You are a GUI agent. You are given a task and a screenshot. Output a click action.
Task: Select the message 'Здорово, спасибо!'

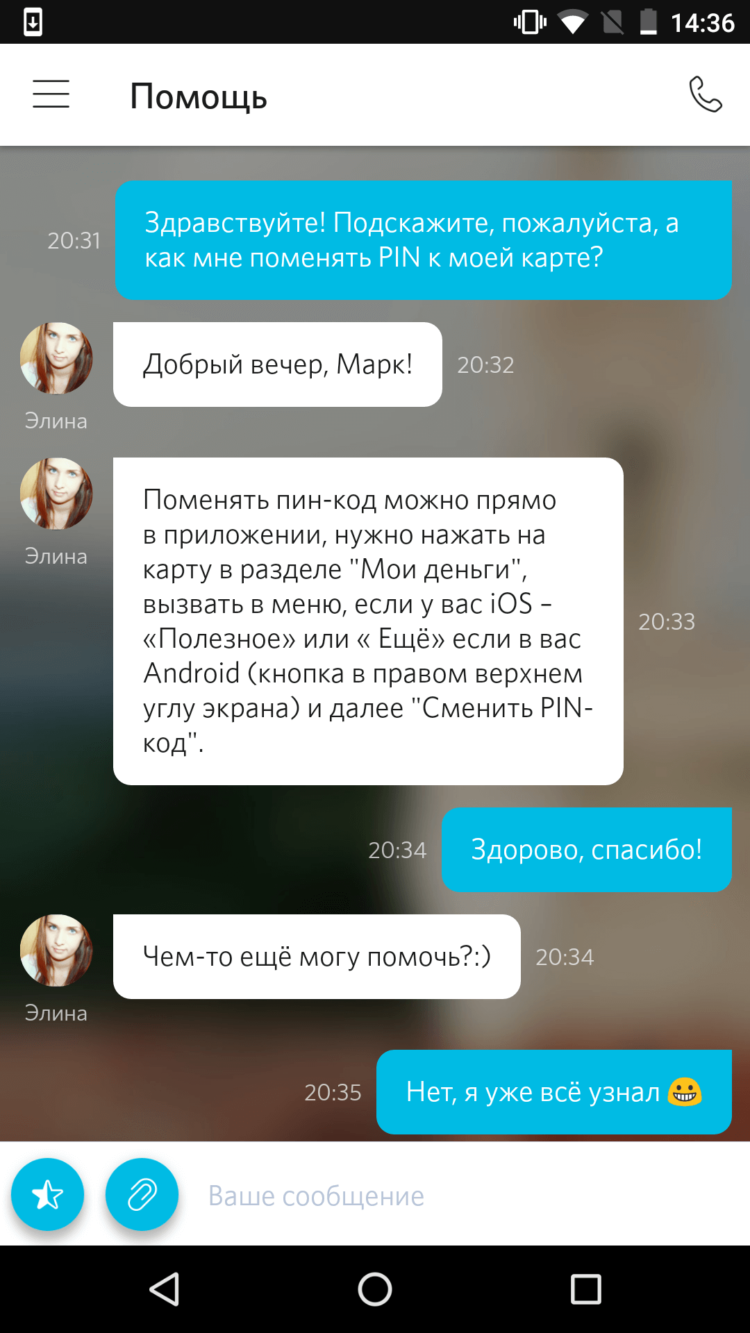(x=585, y=849)
